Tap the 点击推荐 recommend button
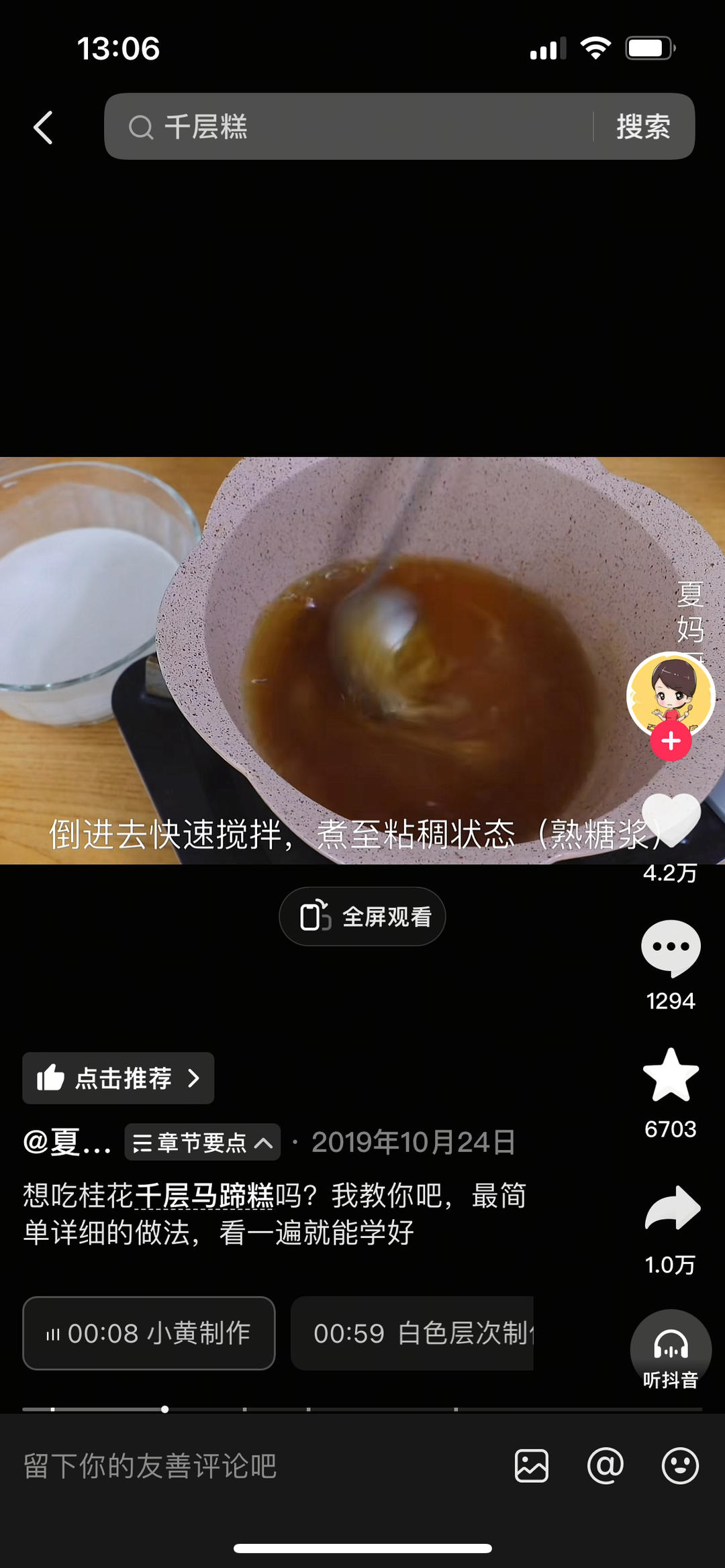 tap(117, 1078)
